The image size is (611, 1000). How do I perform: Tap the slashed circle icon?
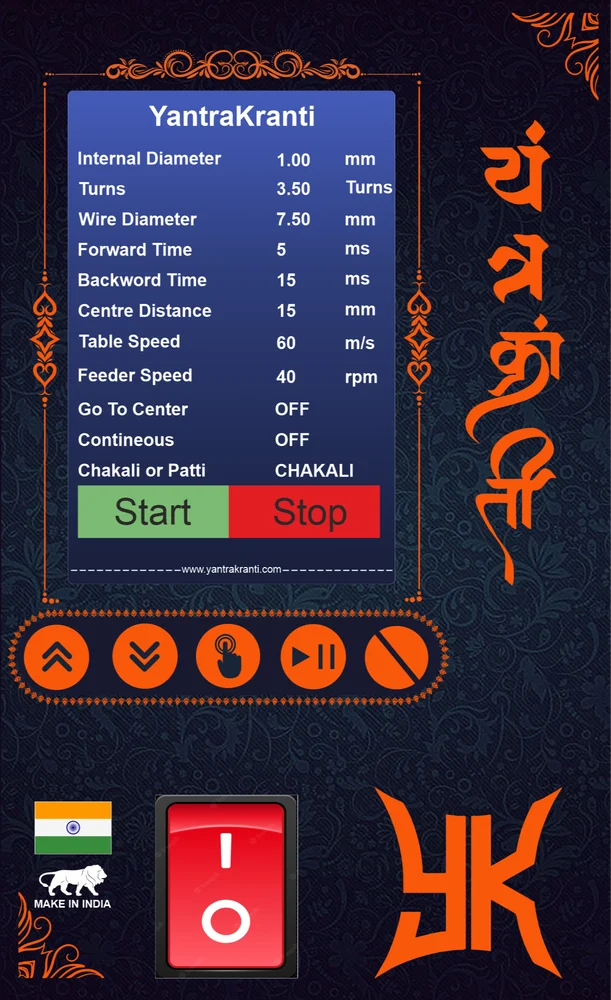396,657
